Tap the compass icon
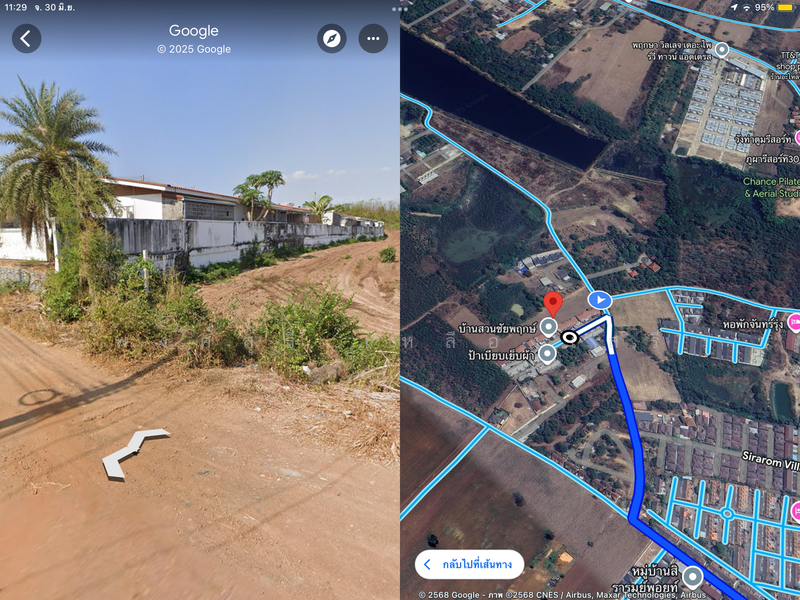800x600 pixels. click(332, 39)
